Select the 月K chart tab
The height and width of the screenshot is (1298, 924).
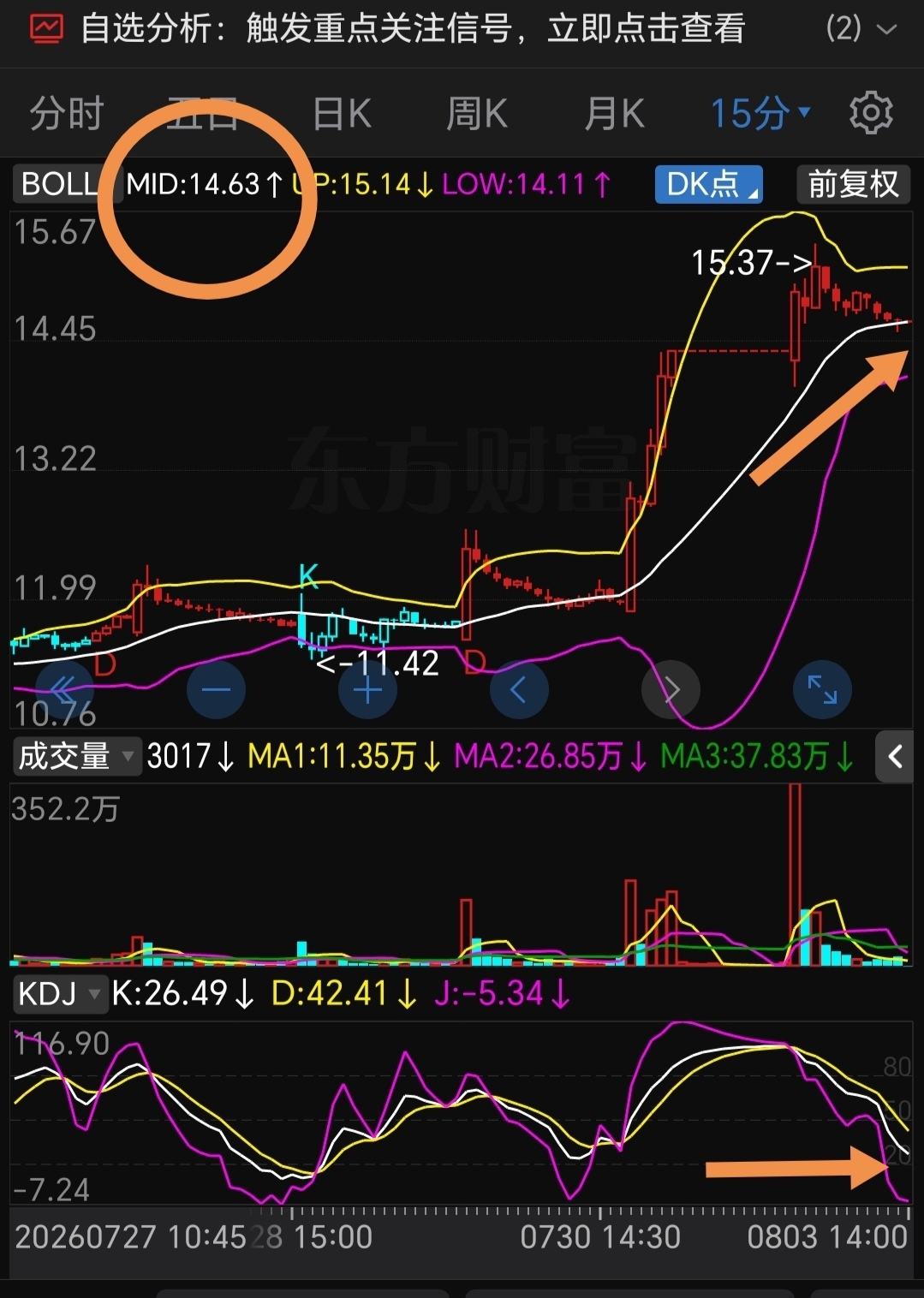614,113
